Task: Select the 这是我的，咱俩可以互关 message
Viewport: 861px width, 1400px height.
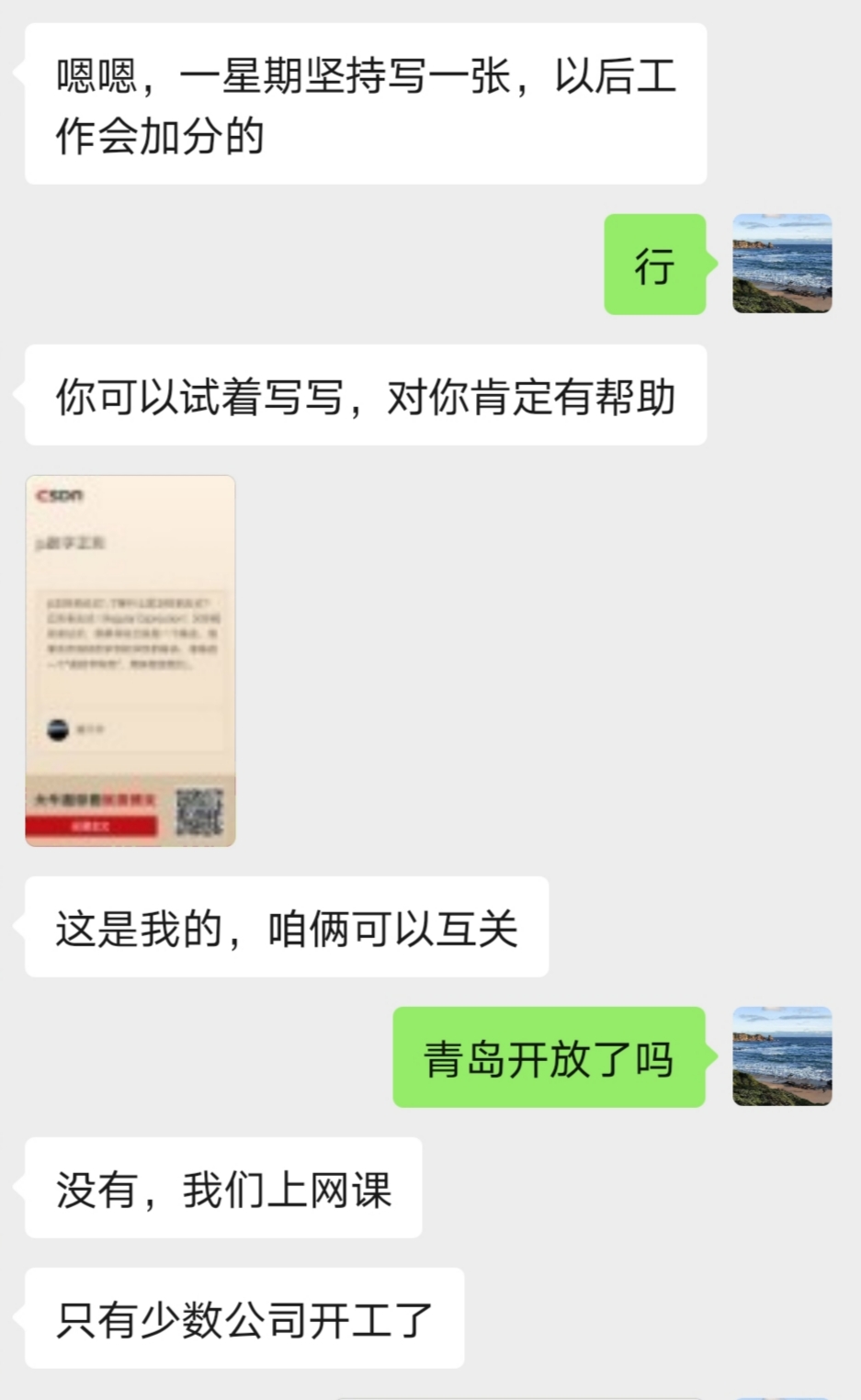Action: (285, 926)
